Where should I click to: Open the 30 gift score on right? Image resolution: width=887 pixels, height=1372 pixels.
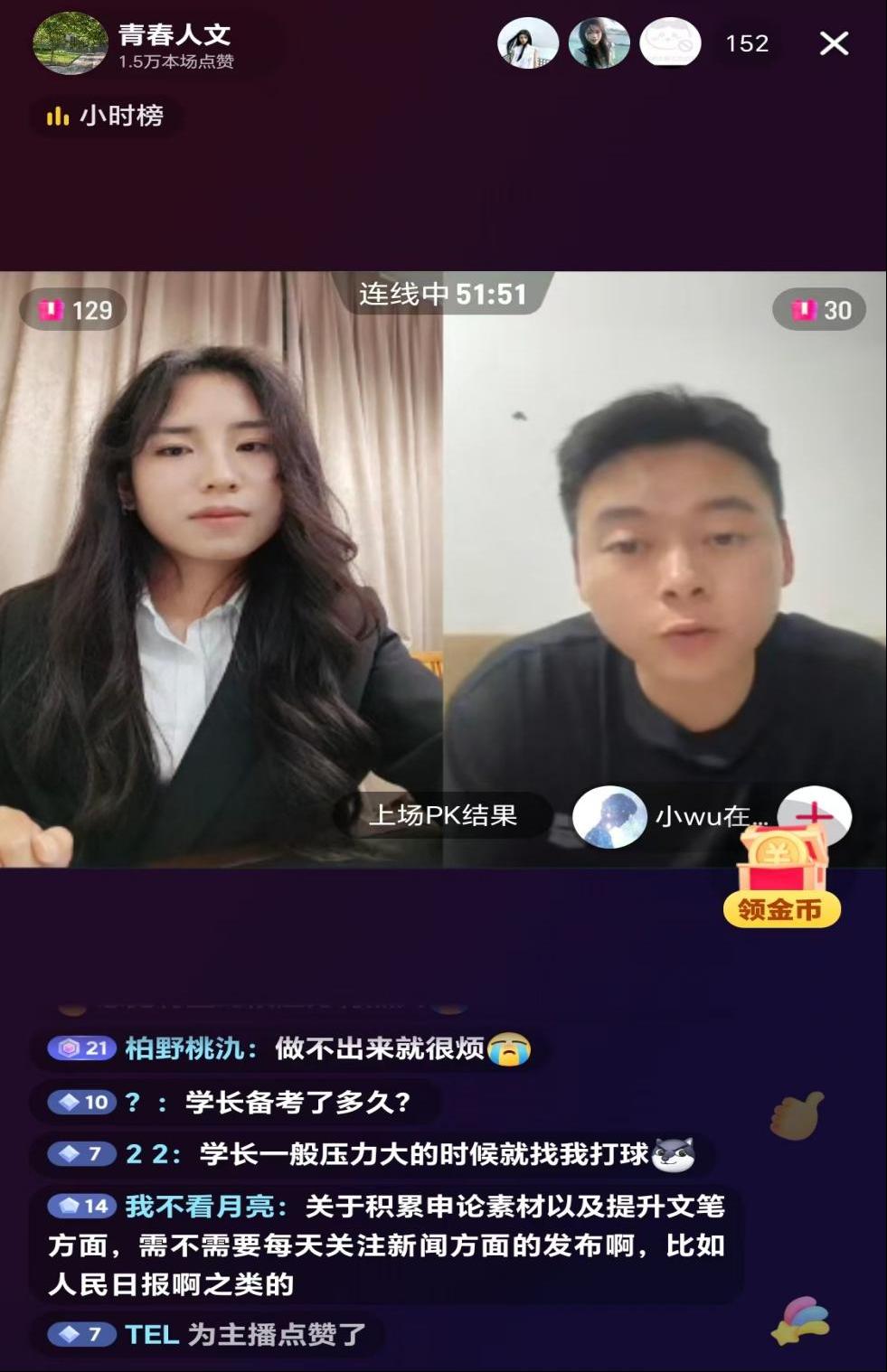[820, 310]
